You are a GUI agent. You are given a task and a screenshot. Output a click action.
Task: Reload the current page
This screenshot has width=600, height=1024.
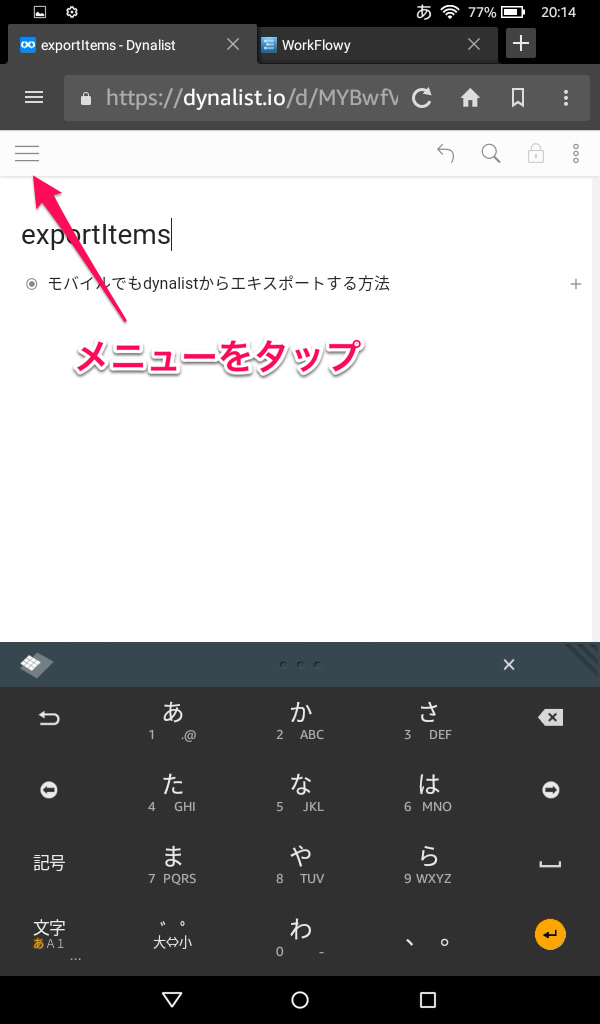tap(422, 98)
